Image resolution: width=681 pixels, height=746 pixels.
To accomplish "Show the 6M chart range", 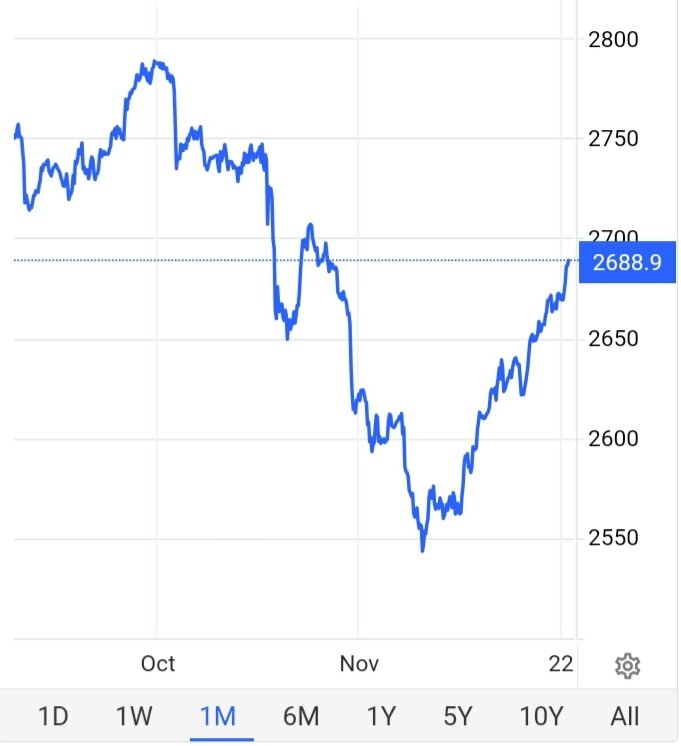I will pyautogui.click(x=300, y=716).
